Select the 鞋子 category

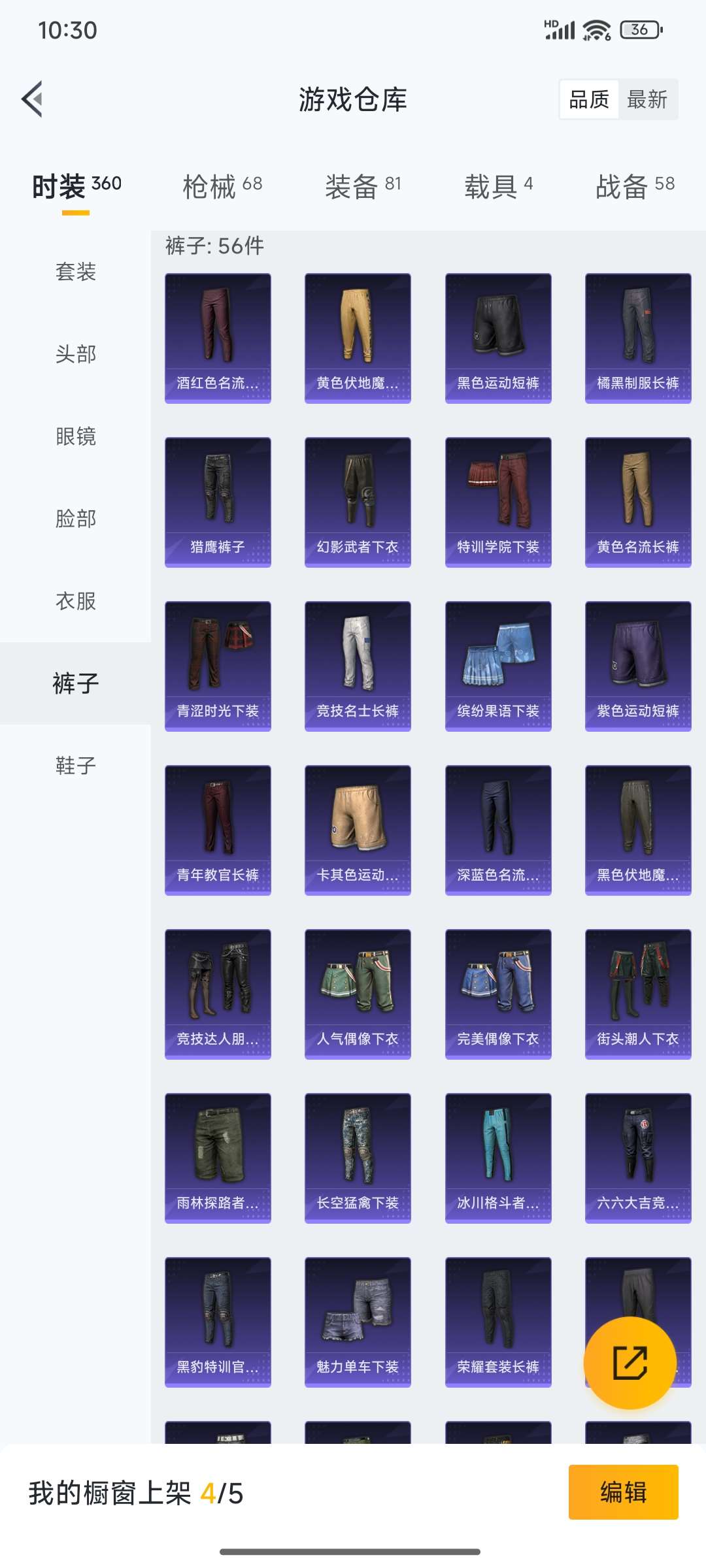76,766
